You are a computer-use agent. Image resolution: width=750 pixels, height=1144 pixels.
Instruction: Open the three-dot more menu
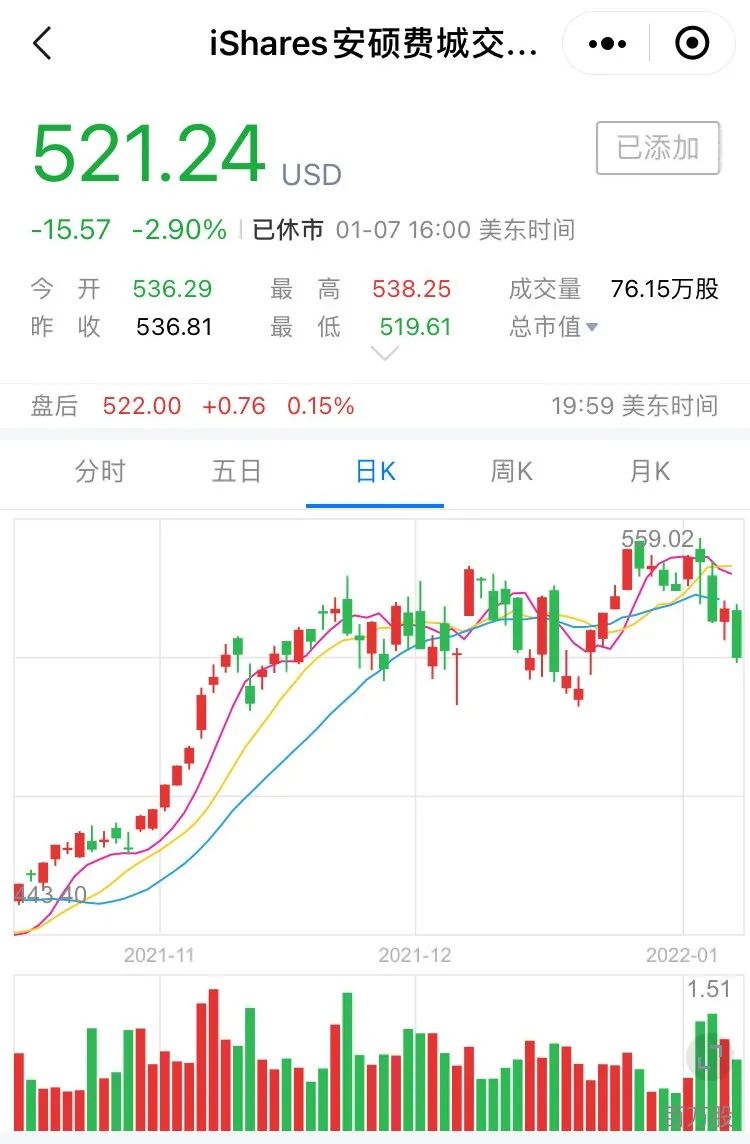[x=607, y=44]
